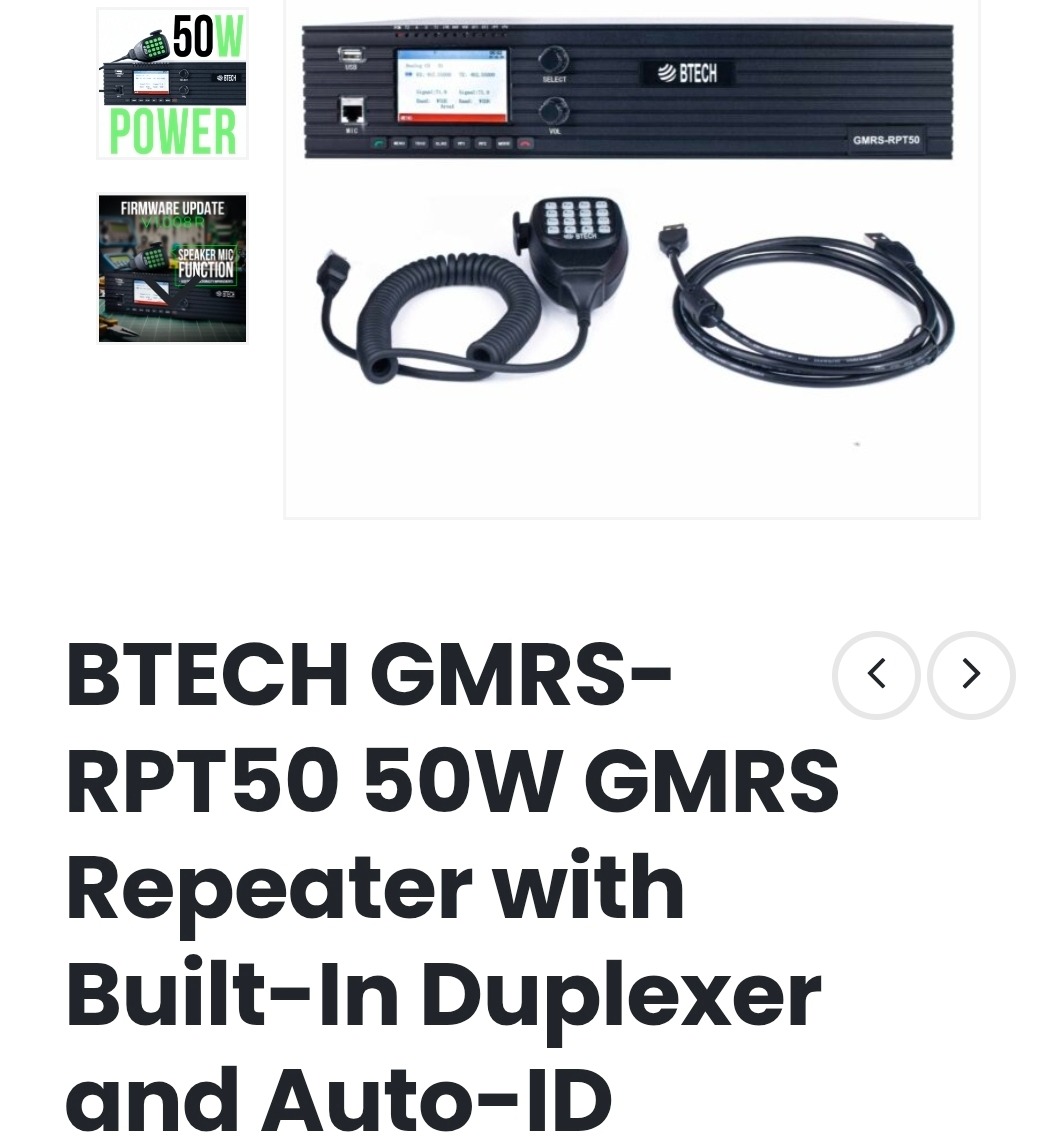Enlarge the main repeater product image

tap(631, 260)
